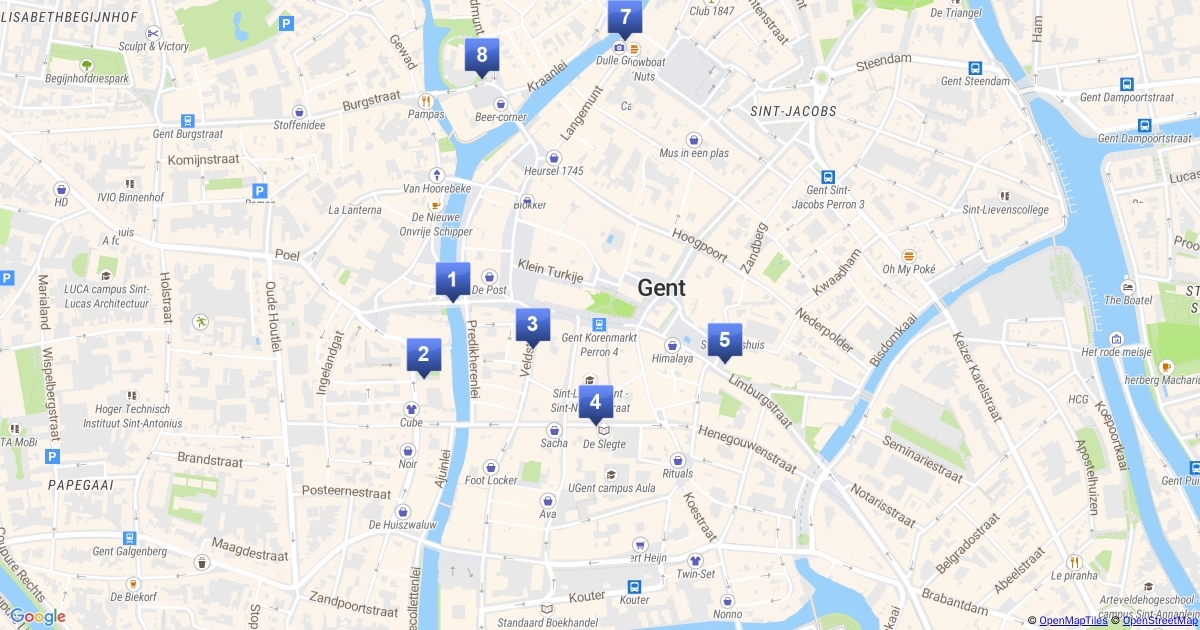Tap map marker number 7
Viewport: 1200px width, 630px height.
626,17
